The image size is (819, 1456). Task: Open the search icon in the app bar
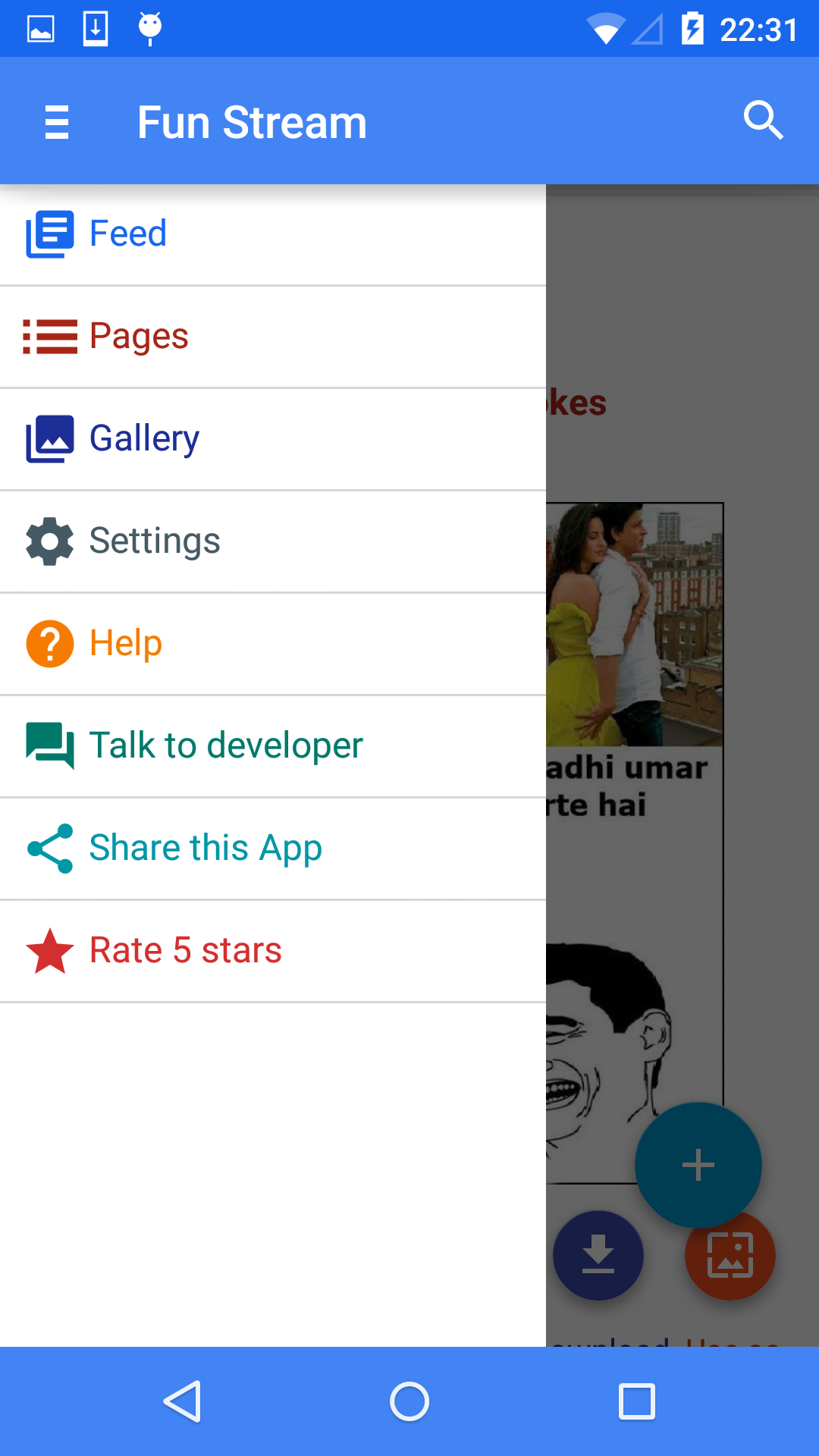coord(763,121)
